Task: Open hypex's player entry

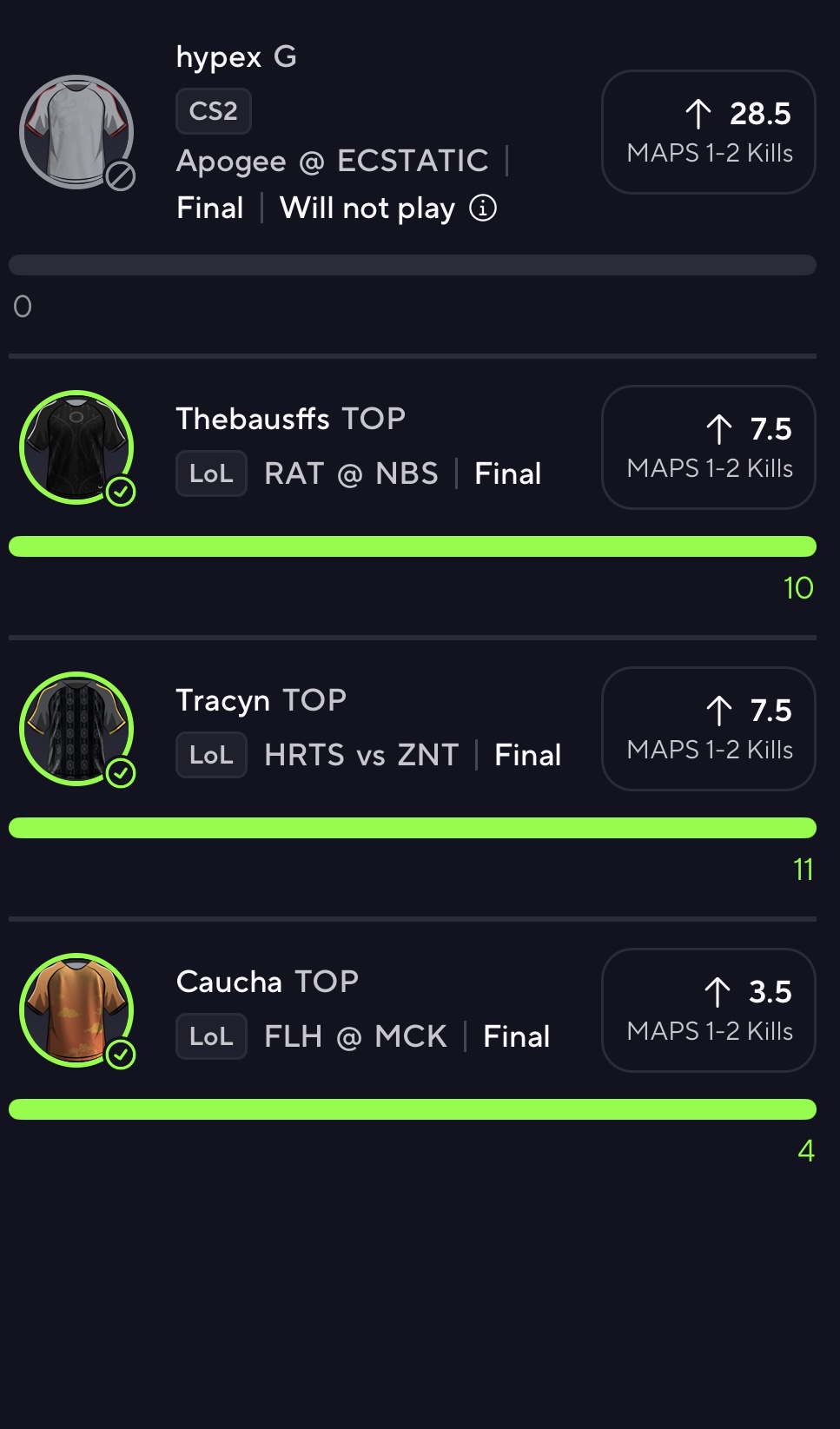Action: (235, 57)
